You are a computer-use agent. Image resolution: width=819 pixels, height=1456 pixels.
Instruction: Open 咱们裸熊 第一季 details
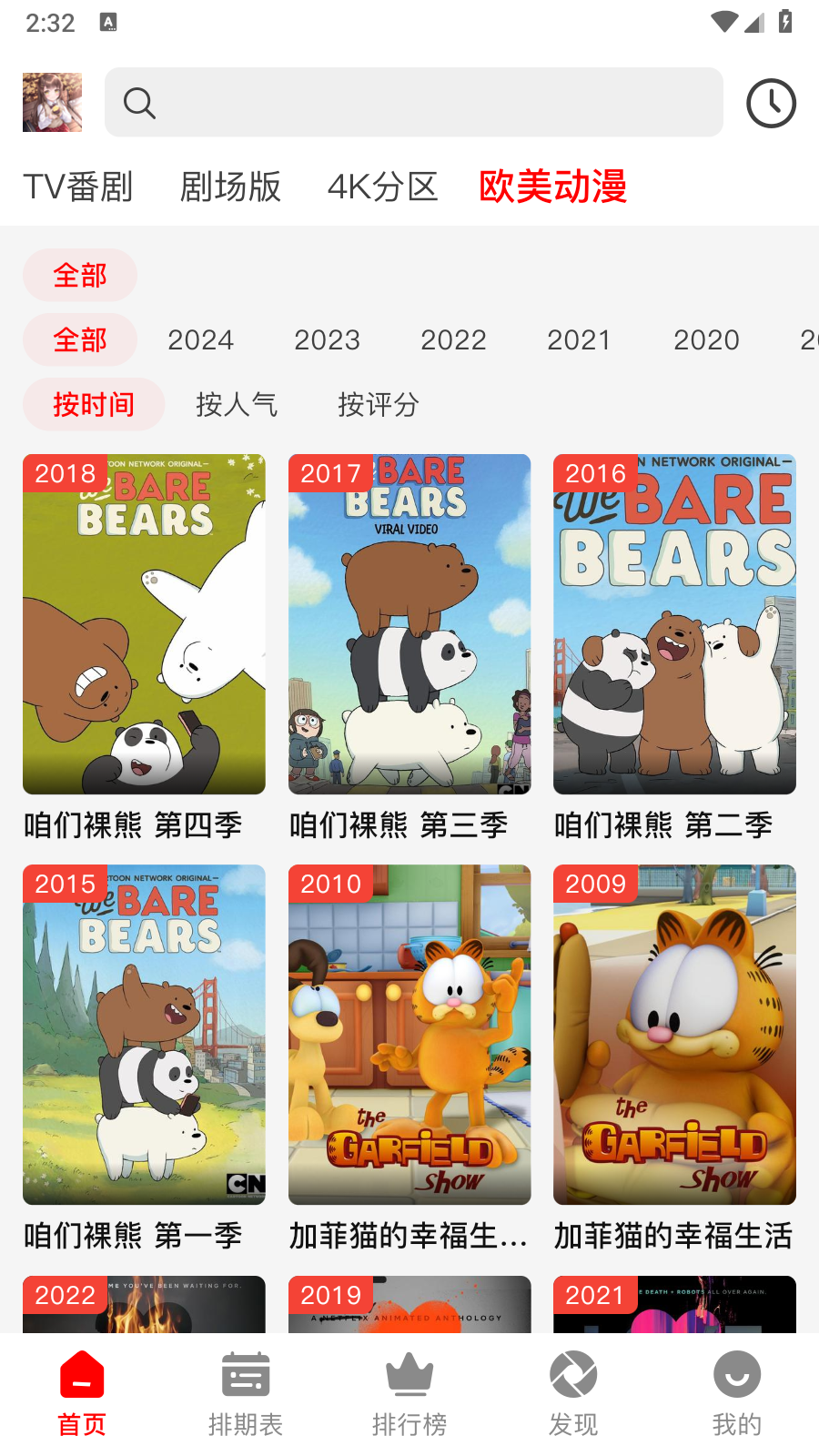coord(144,1035)
